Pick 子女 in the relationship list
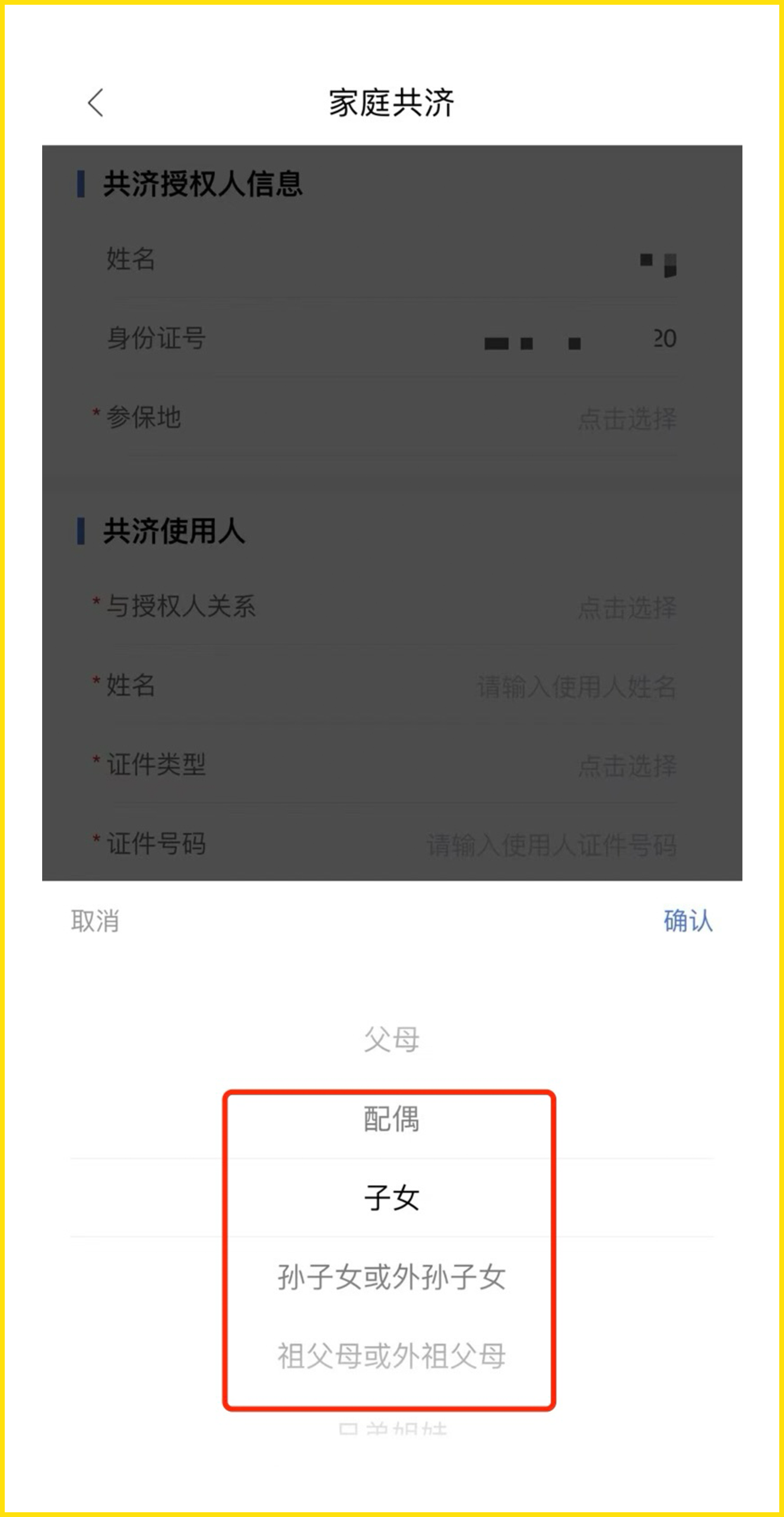This screenshot has width=784, height=1517. pyautogui.click(x=392, y=1197)
